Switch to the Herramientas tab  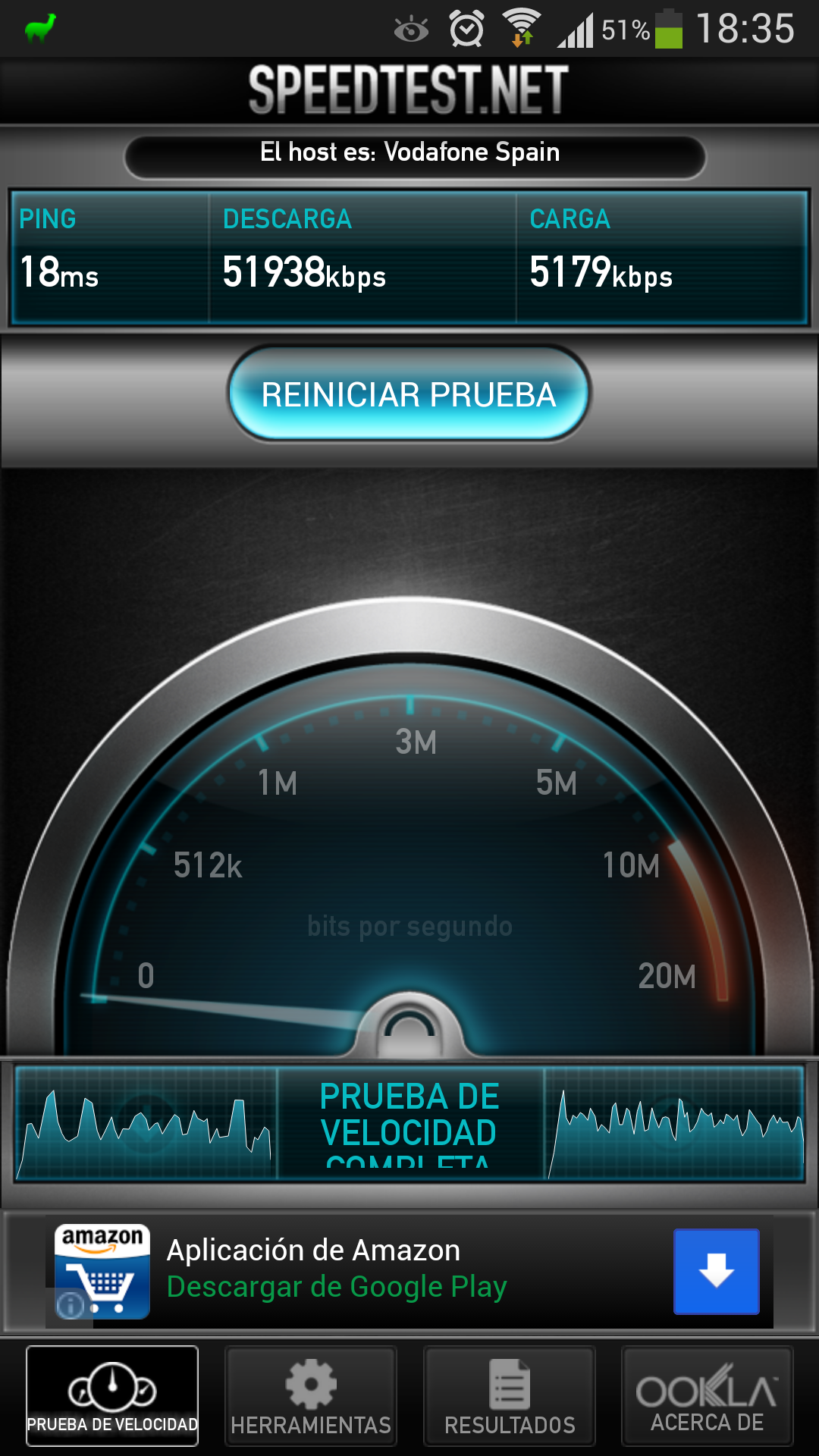pyautogui.click(x=311, y=1396)
